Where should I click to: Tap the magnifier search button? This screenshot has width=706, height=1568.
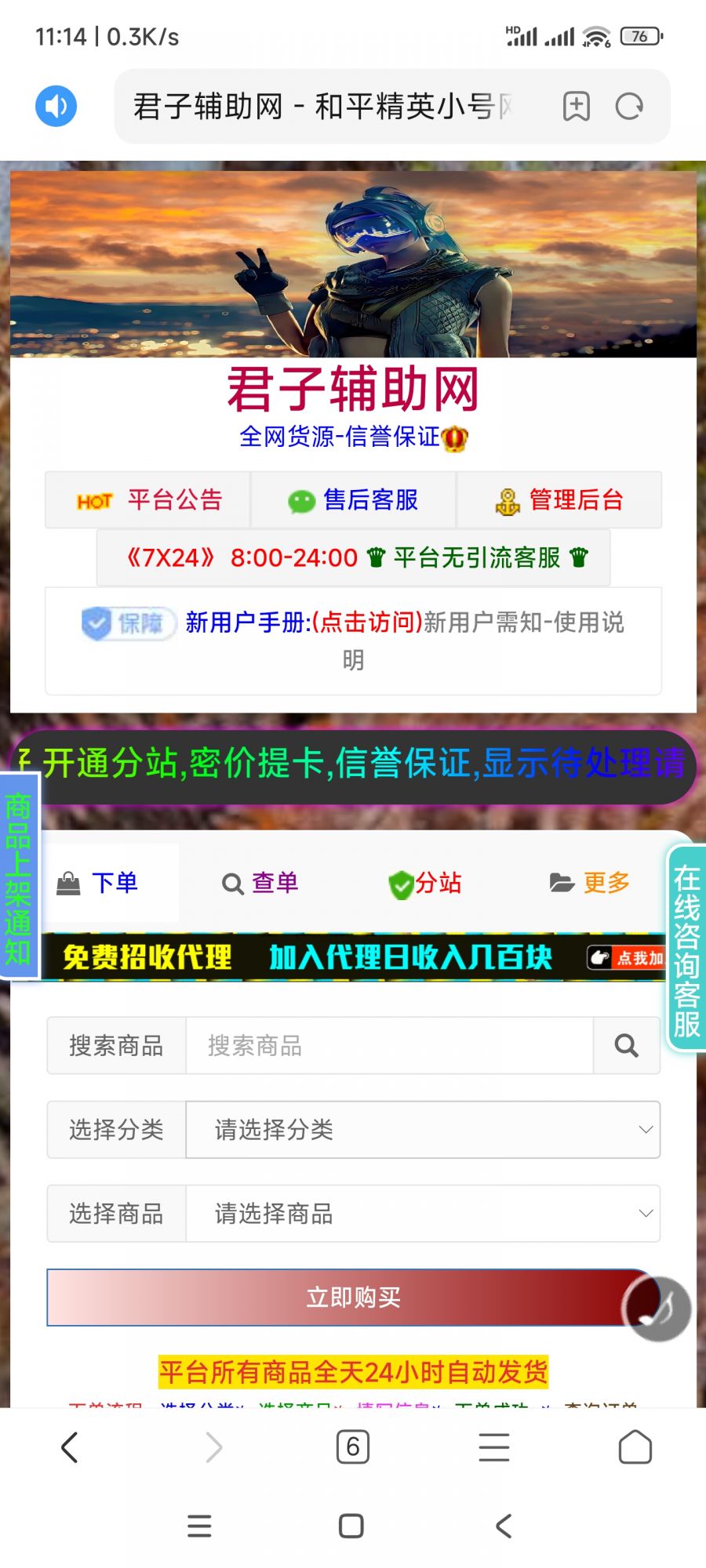click(626, 1046)
